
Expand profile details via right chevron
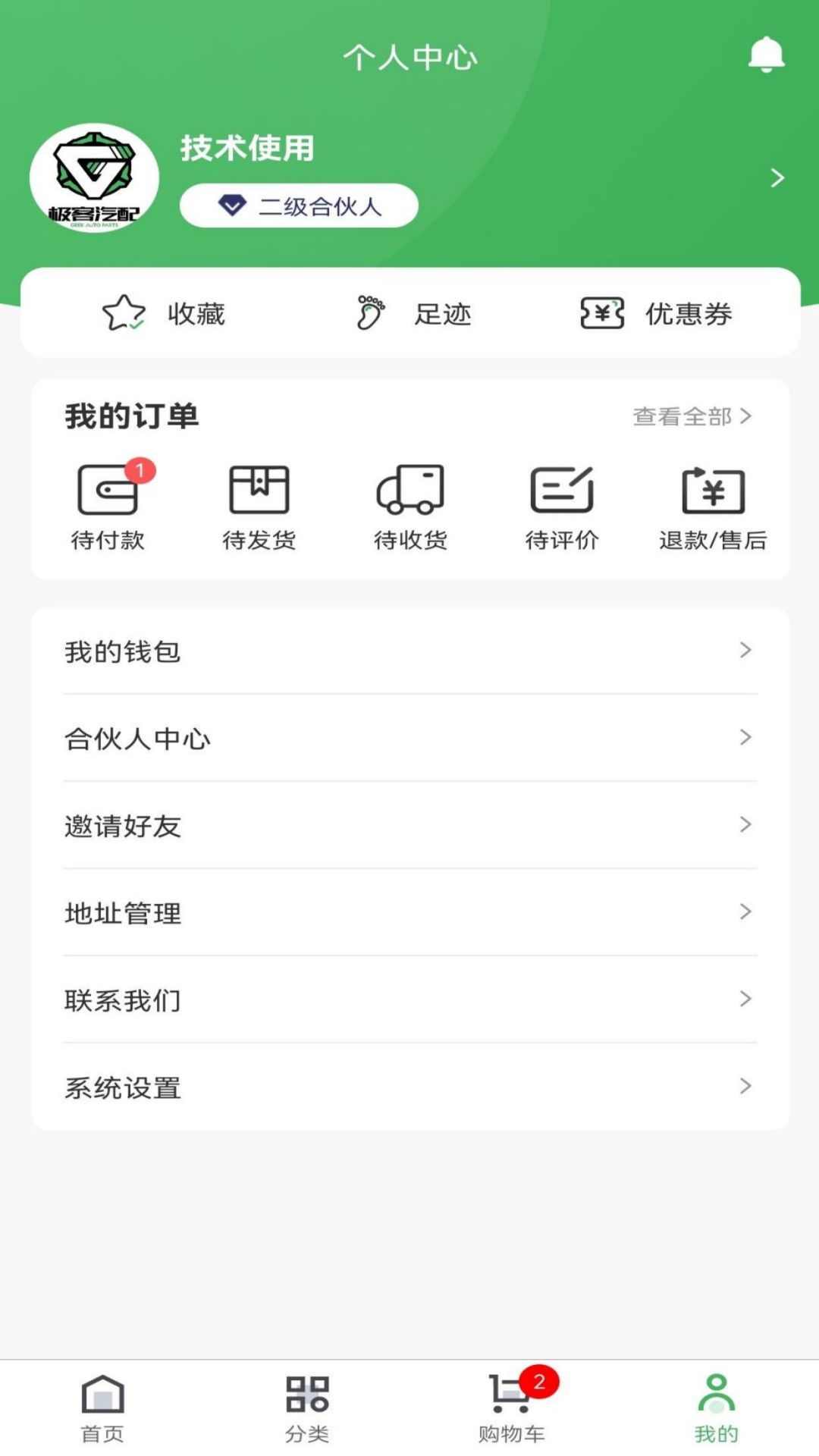pyautogui.click(x=776, y=178)
